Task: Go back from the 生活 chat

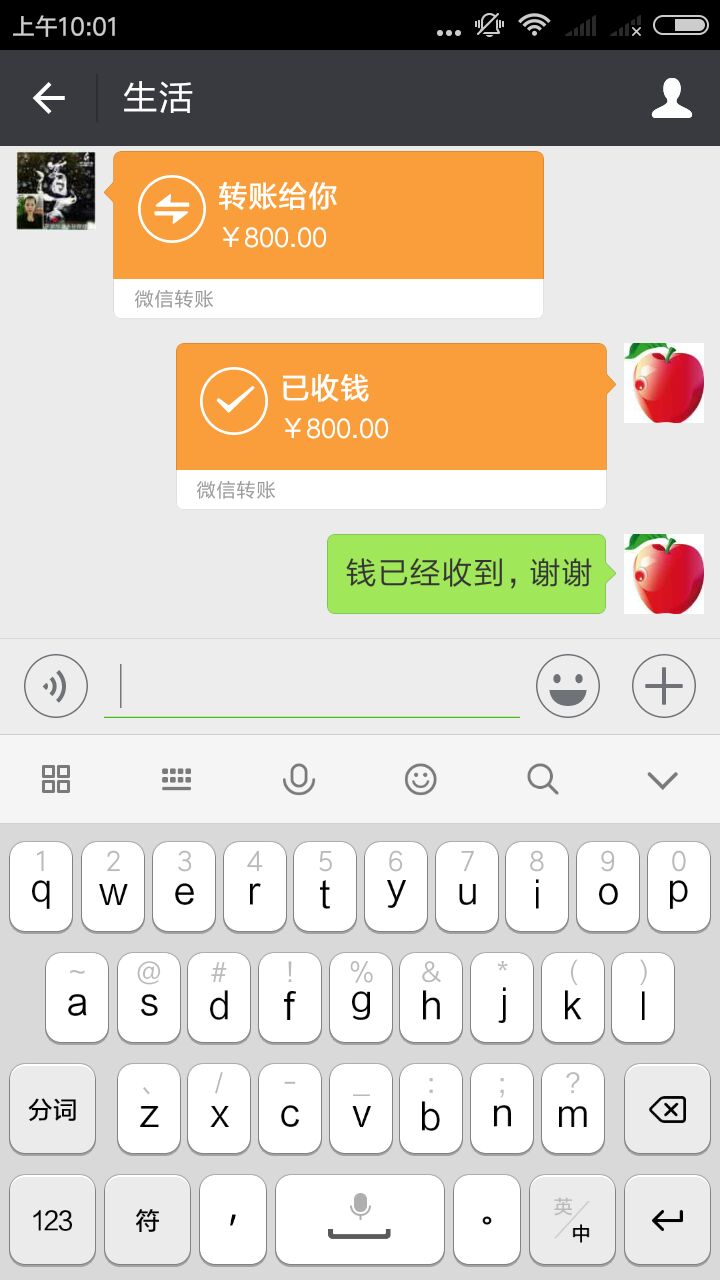Action: 48,98
